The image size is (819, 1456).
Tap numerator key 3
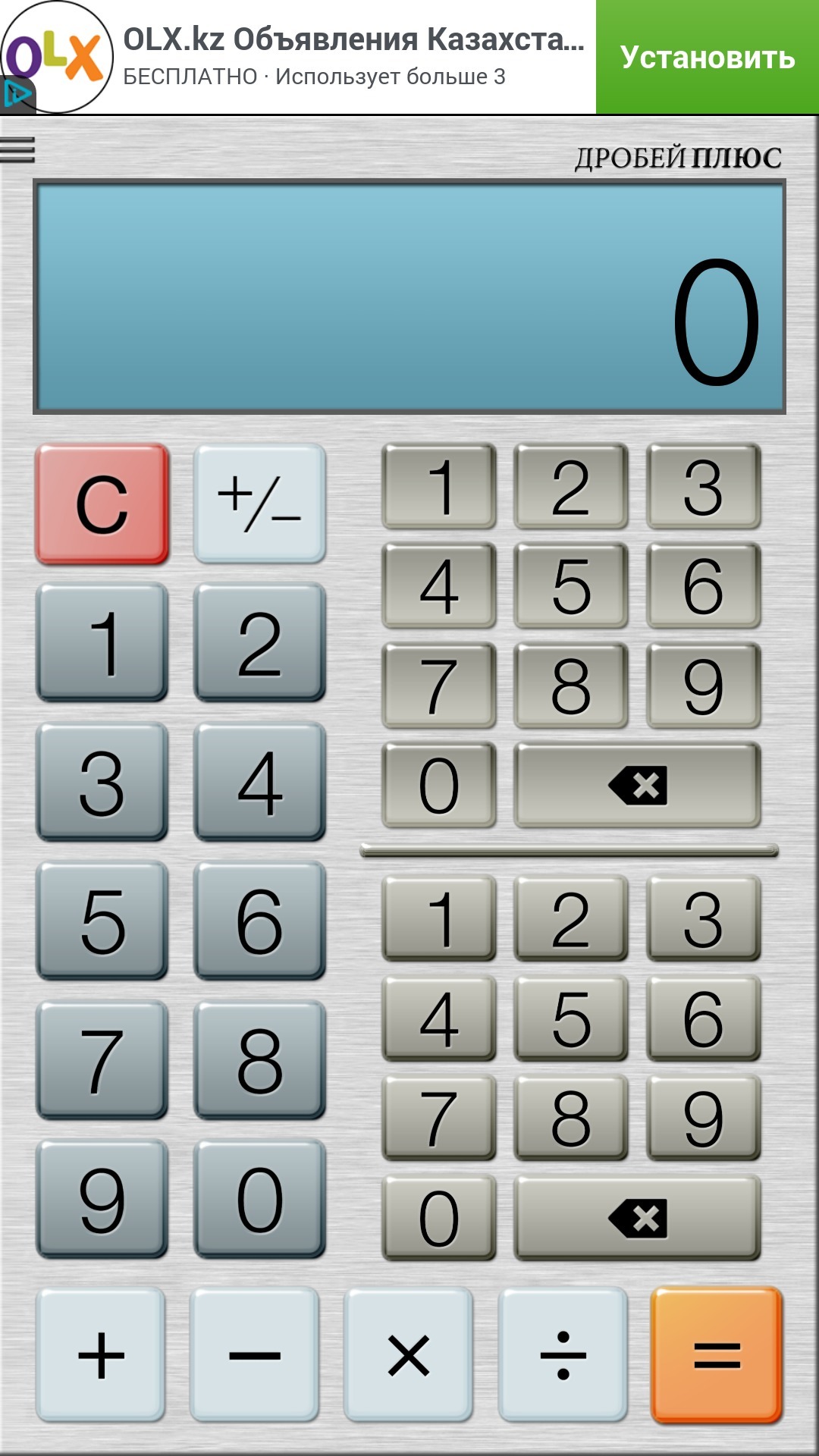coord(703,486)
